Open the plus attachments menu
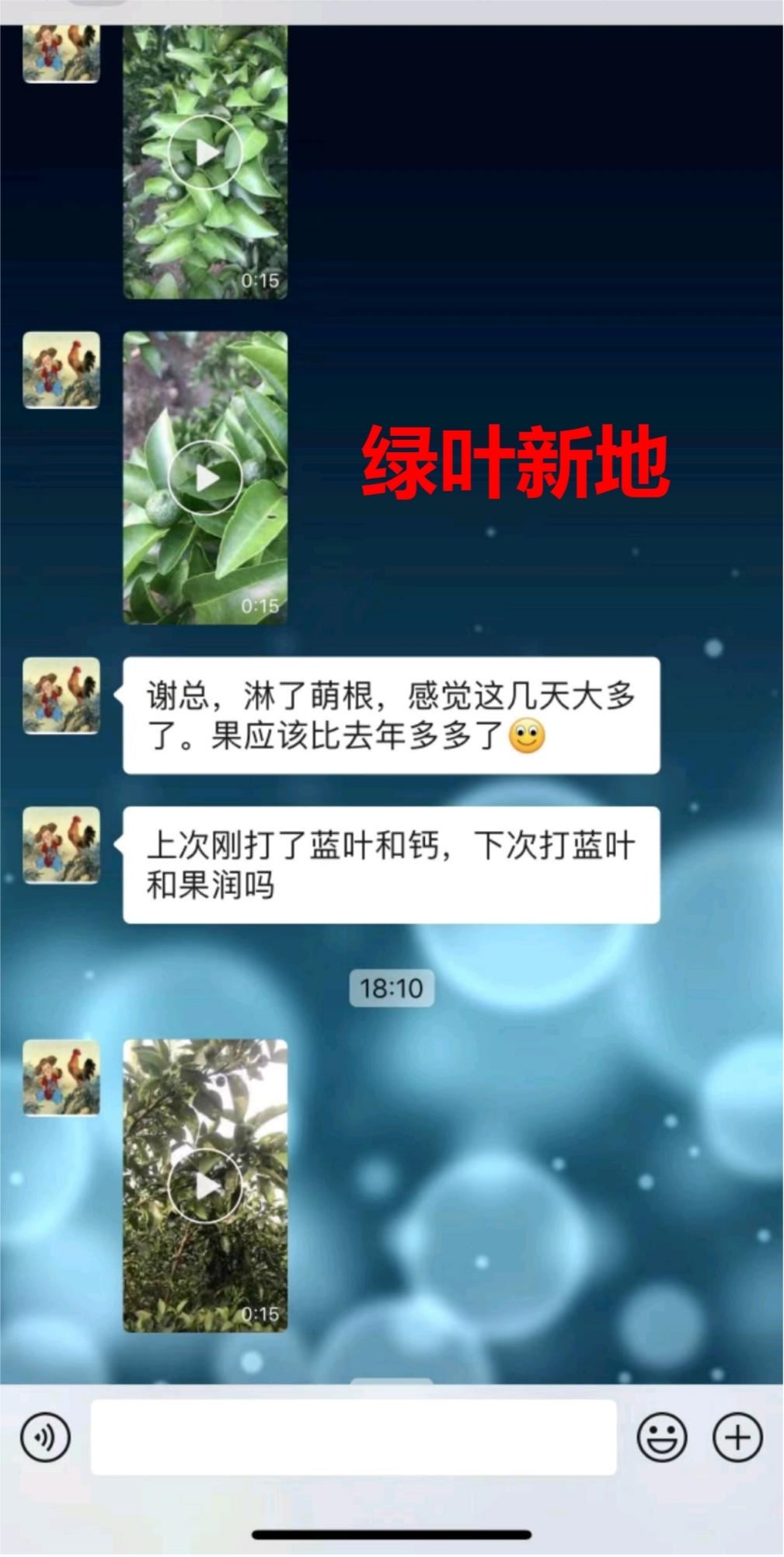The width and height of the screenshot is (784, 1557). (737, 1437)
